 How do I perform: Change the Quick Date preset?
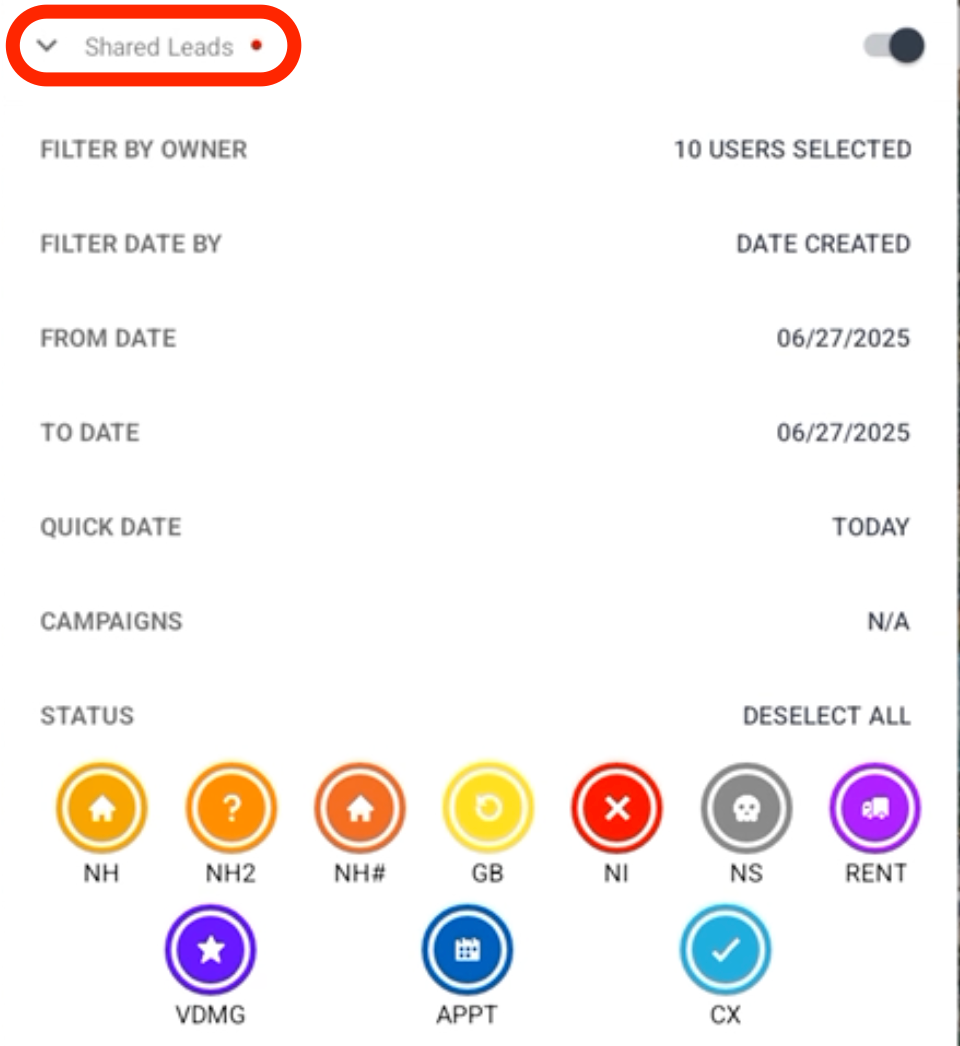[870, 527]
